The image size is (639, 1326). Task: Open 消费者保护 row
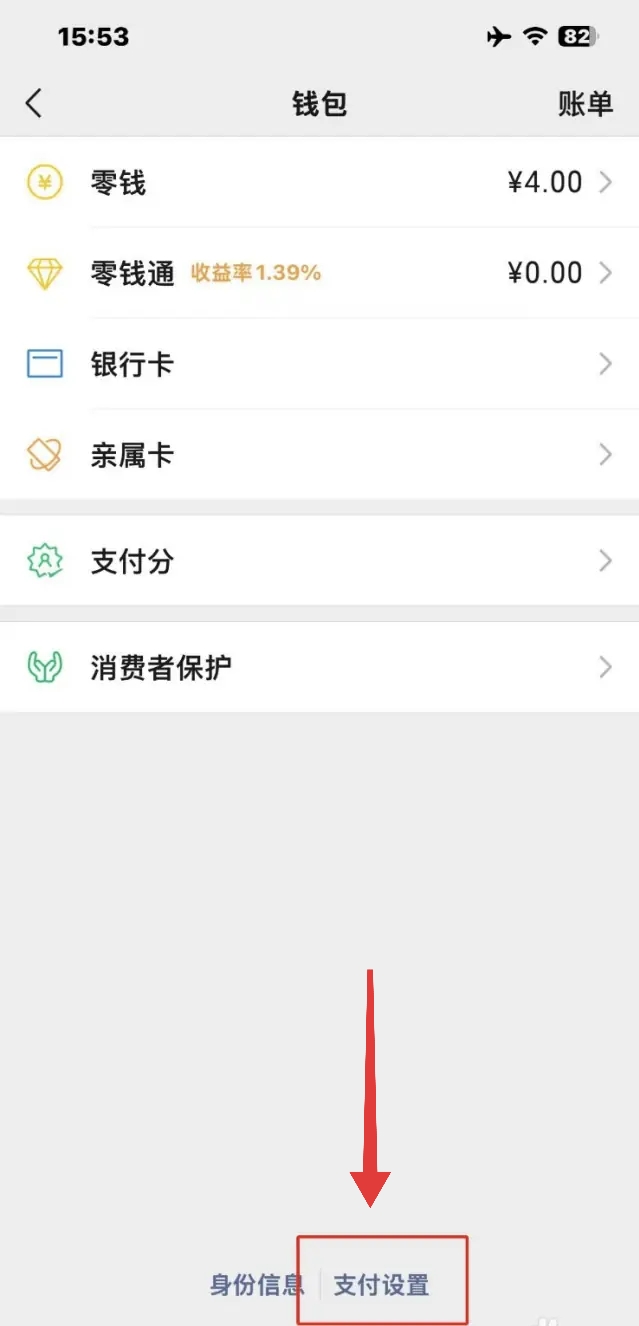(319, 667)
